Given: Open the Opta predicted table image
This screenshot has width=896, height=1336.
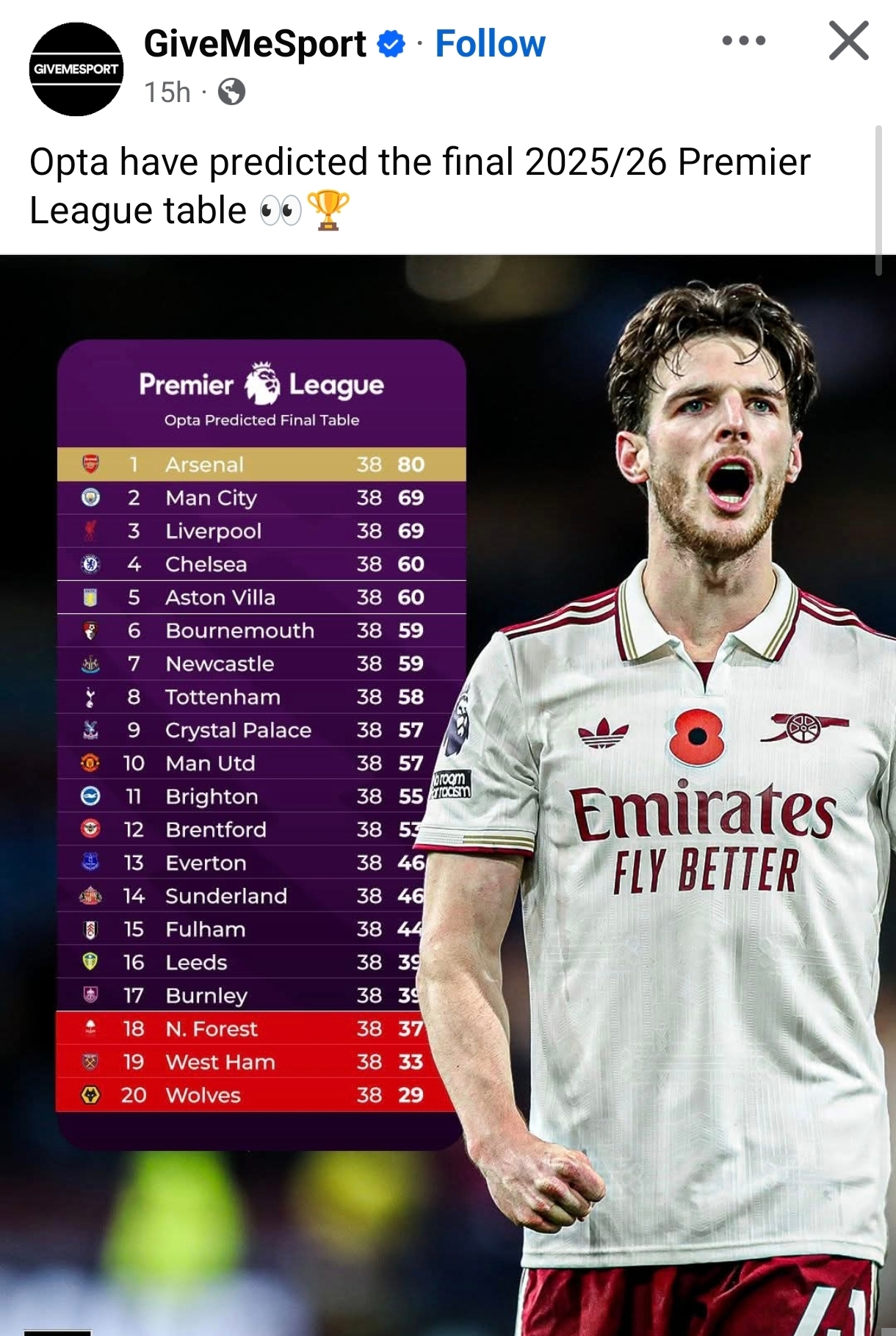Looking at the screenshot, I should (x=448, y=793).
